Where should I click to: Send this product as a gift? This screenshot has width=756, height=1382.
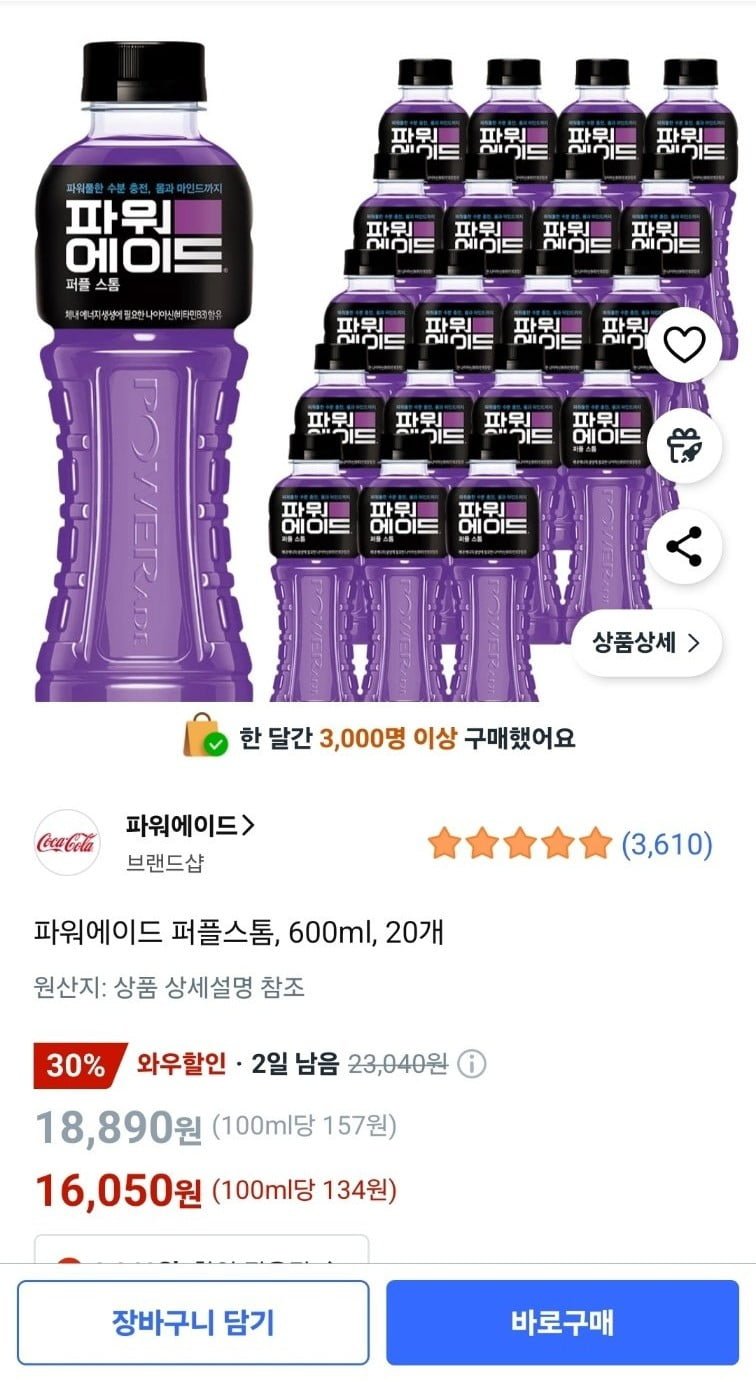coord(684,446)
